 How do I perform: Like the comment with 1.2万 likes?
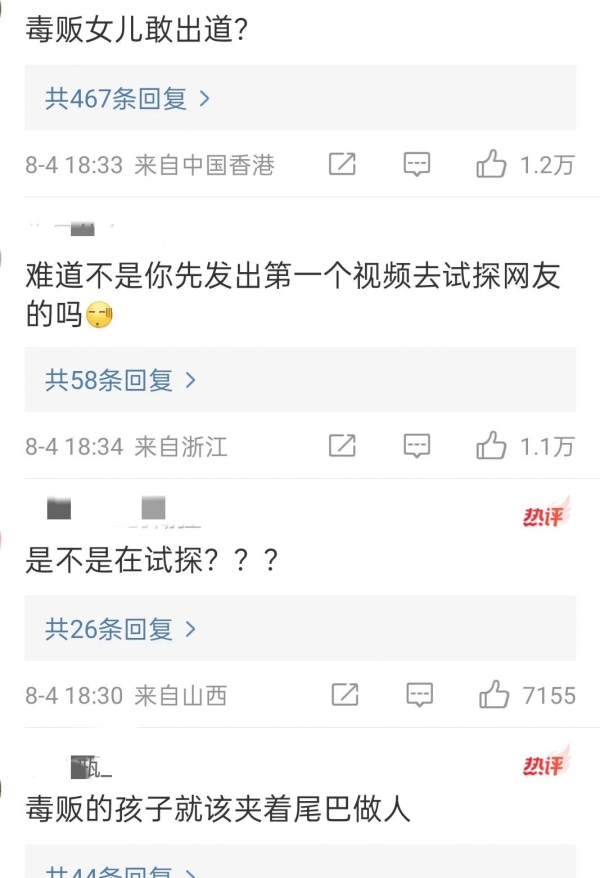(491, 165)
